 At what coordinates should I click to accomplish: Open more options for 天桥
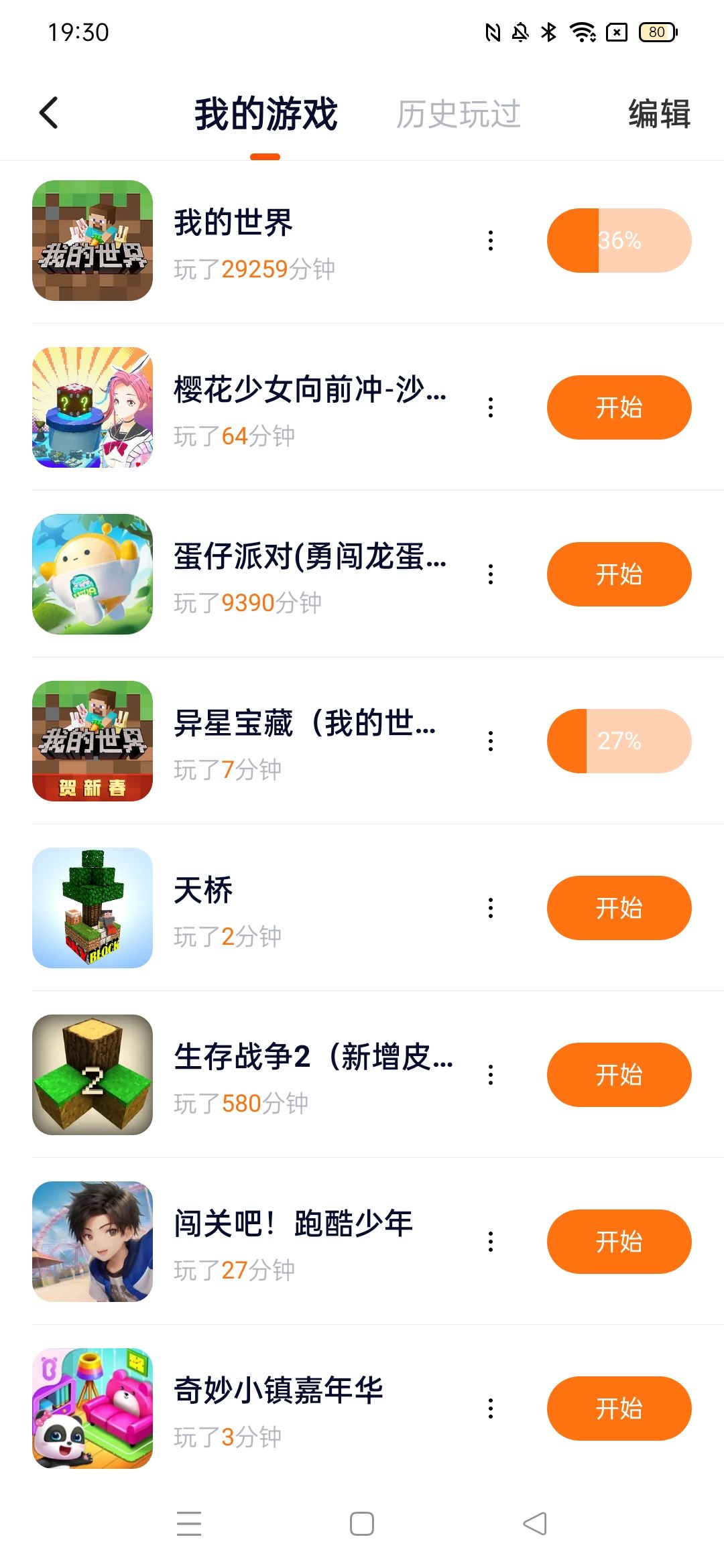(491, 908)
